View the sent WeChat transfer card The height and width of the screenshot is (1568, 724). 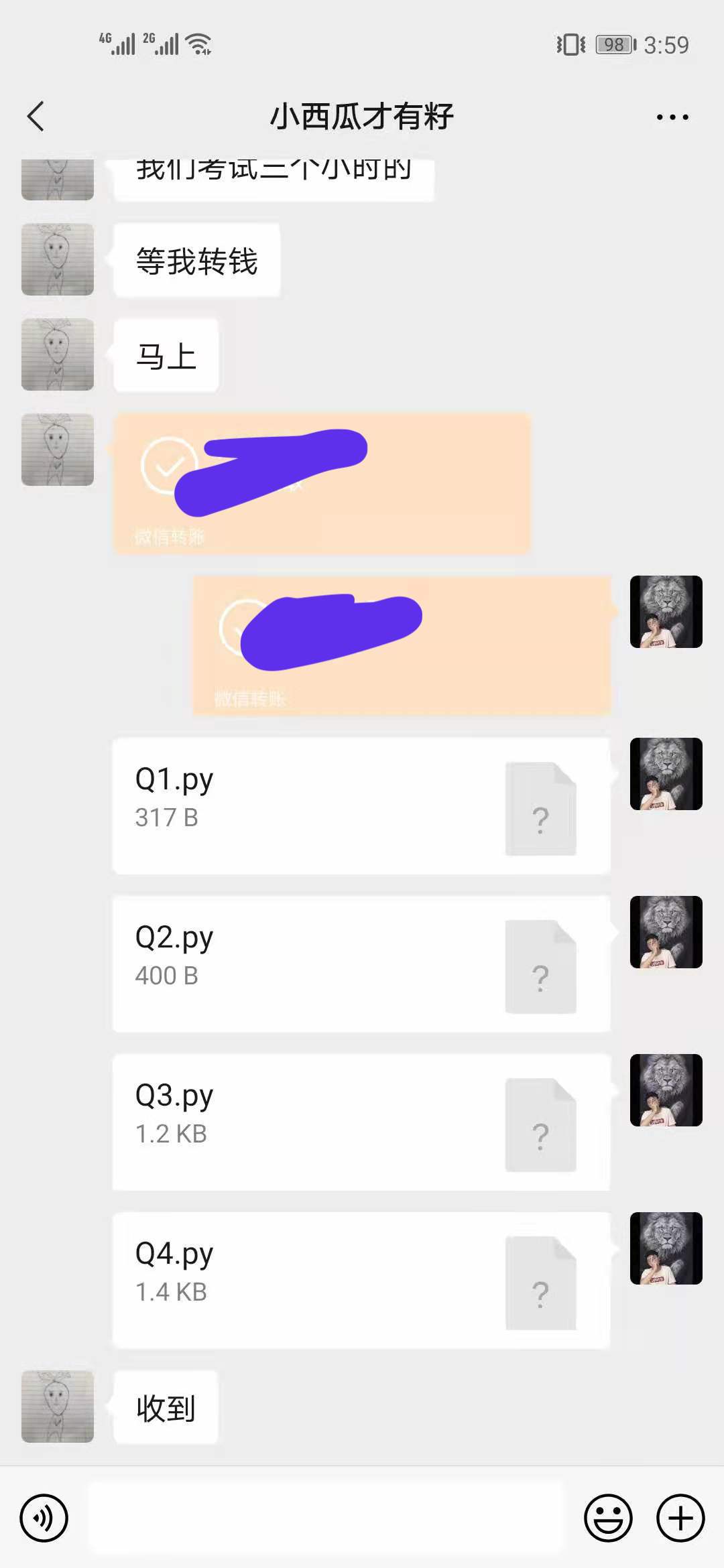402,645
